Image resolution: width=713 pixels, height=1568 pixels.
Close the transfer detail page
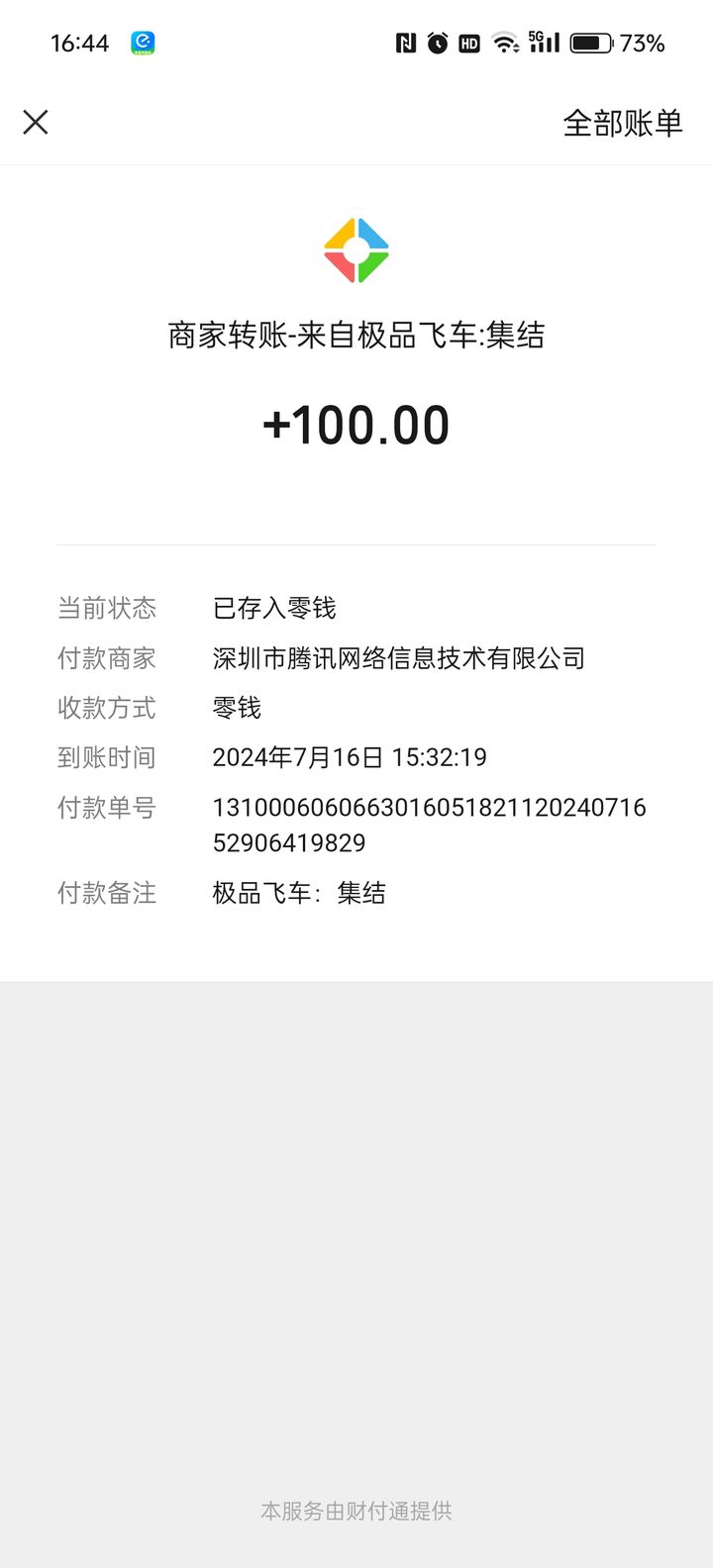click(x=36, y=122)
